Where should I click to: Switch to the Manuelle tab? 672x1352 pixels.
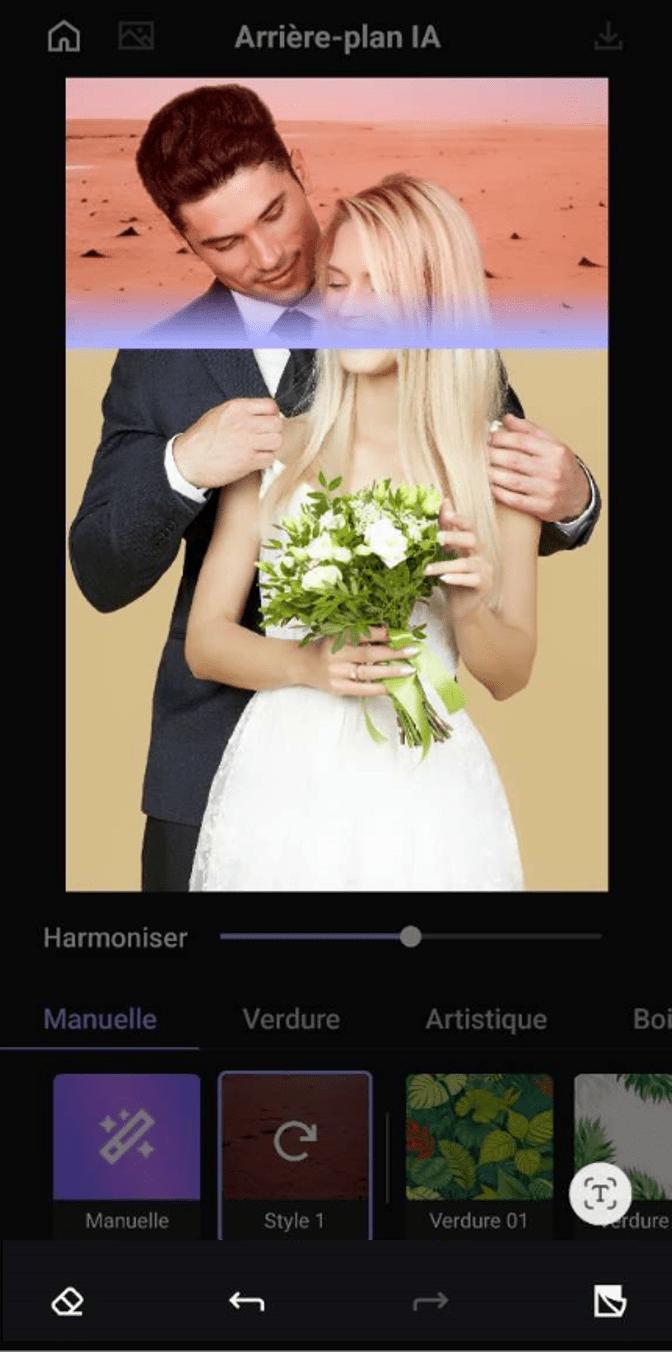(x=100, y=1019)
